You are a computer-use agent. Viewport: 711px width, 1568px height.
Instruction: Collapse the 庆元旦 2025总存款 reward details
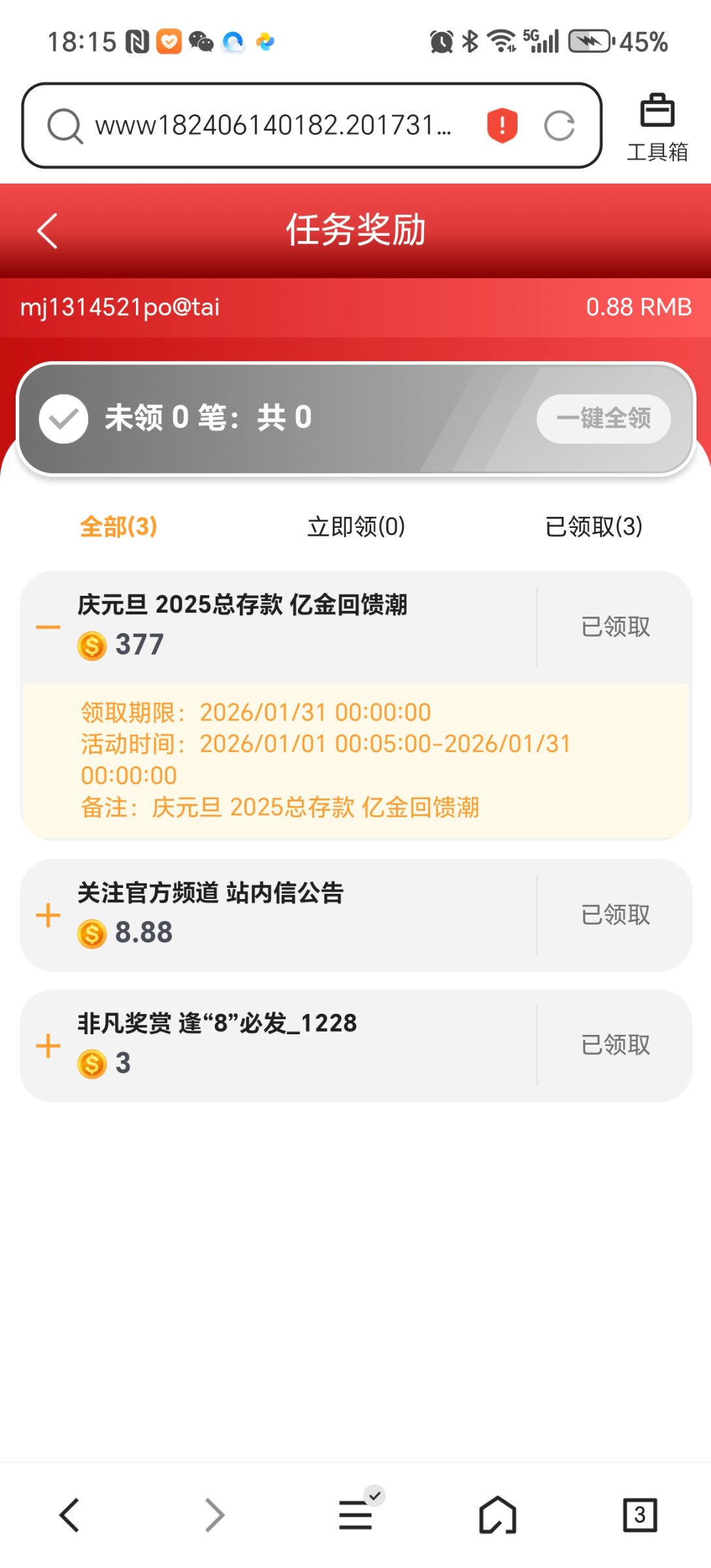point(48,626)
